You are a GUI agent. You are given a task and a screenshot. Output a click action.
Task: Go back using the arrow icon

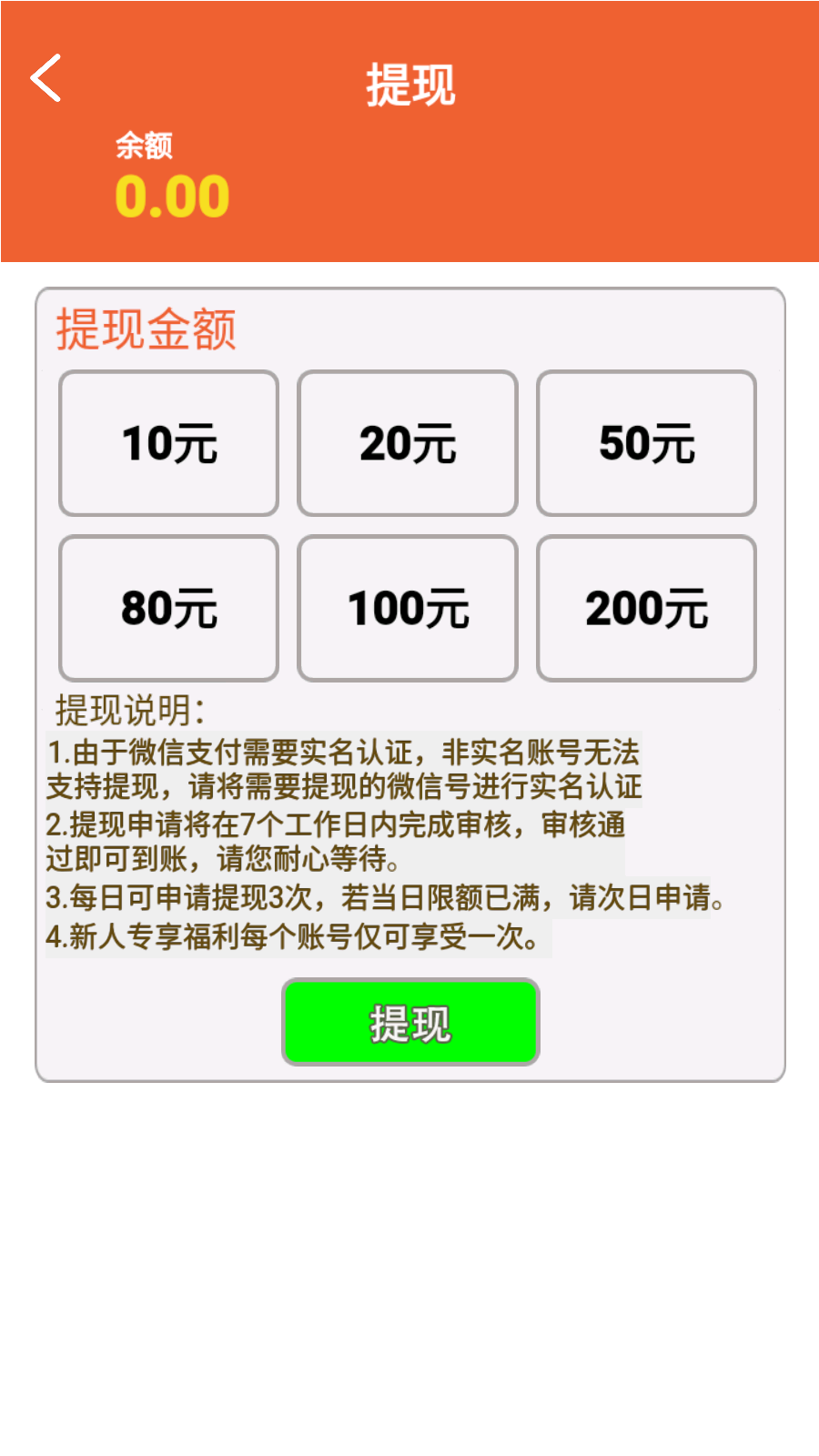pos(45,78)
